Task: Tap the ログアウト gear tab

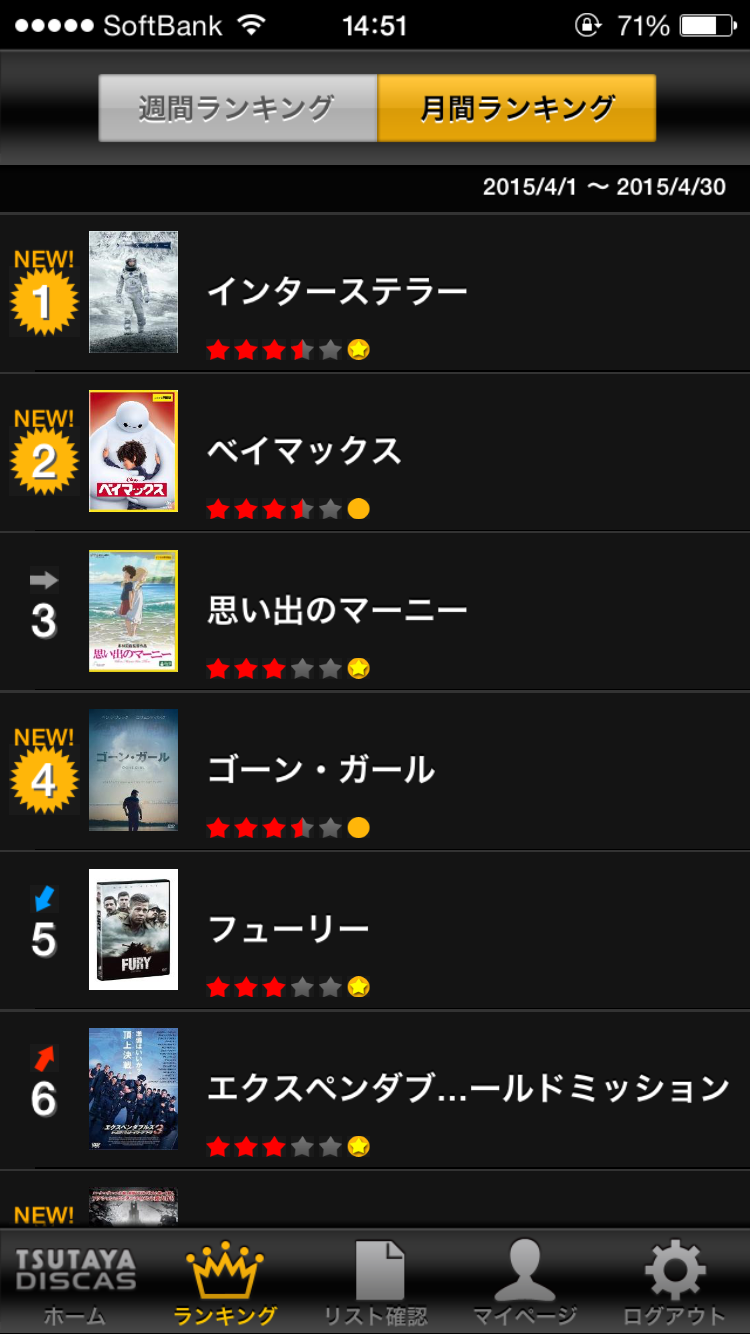Action: point(675,1283)
